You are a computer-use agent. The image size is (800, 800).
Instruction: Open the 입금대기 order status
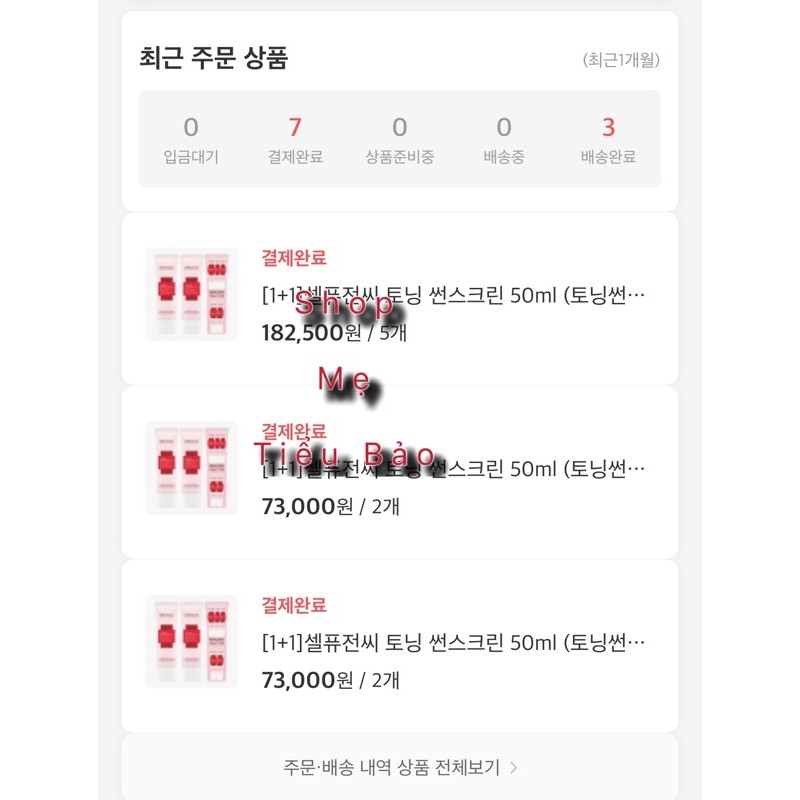(x=191, y=140)
